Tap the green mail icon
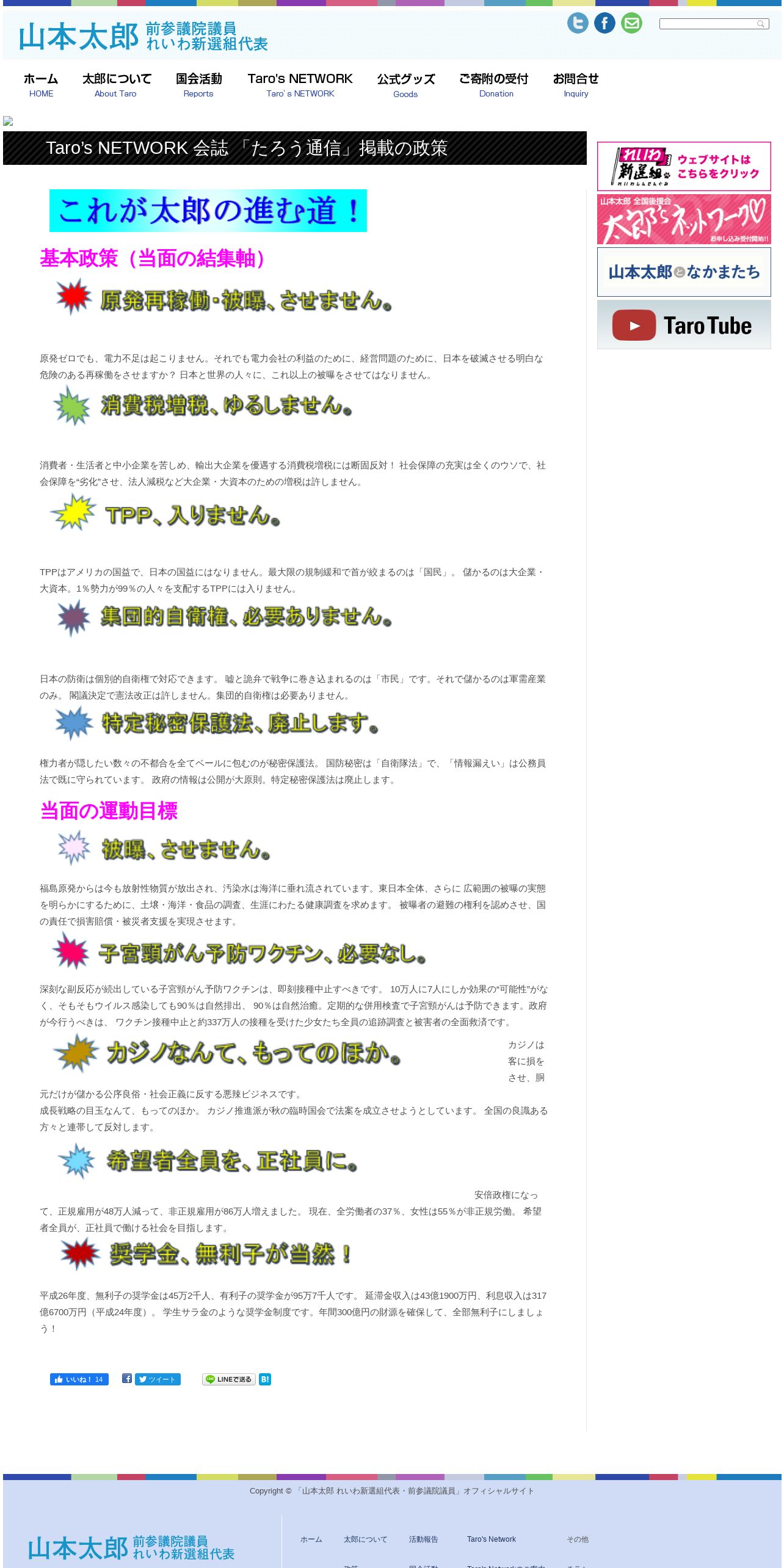The height and width of the screenshot is (1568, 784). (631, 23)
